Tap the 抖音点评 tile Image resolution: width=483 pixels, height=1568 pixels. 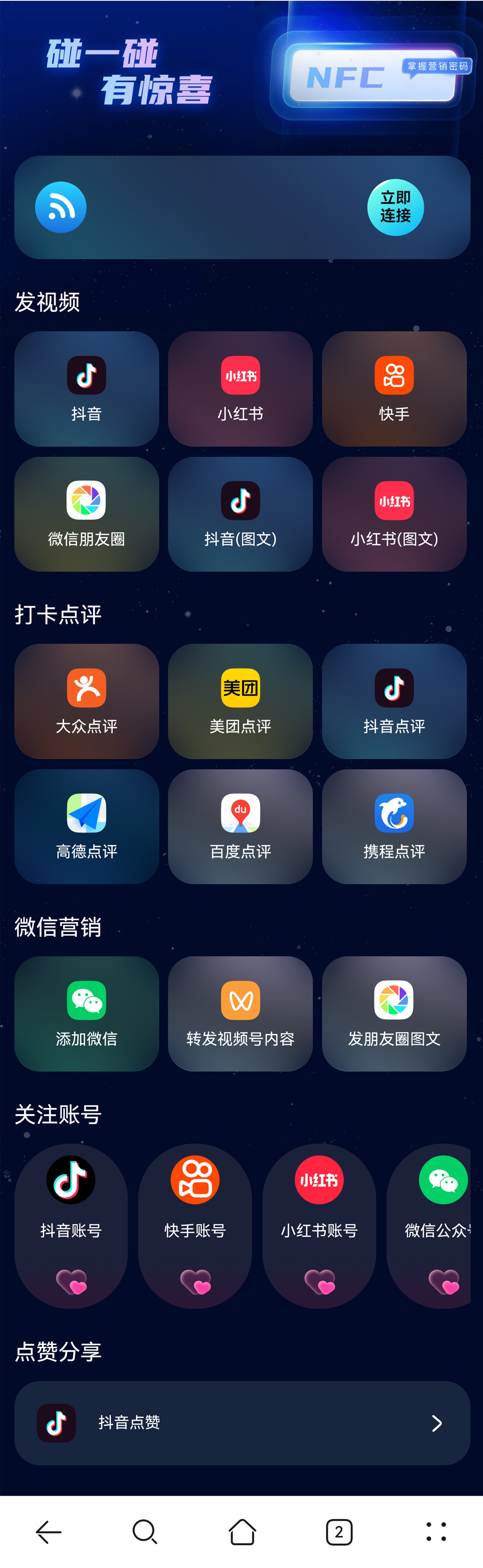pyautogui.click(x=394, y=700)
